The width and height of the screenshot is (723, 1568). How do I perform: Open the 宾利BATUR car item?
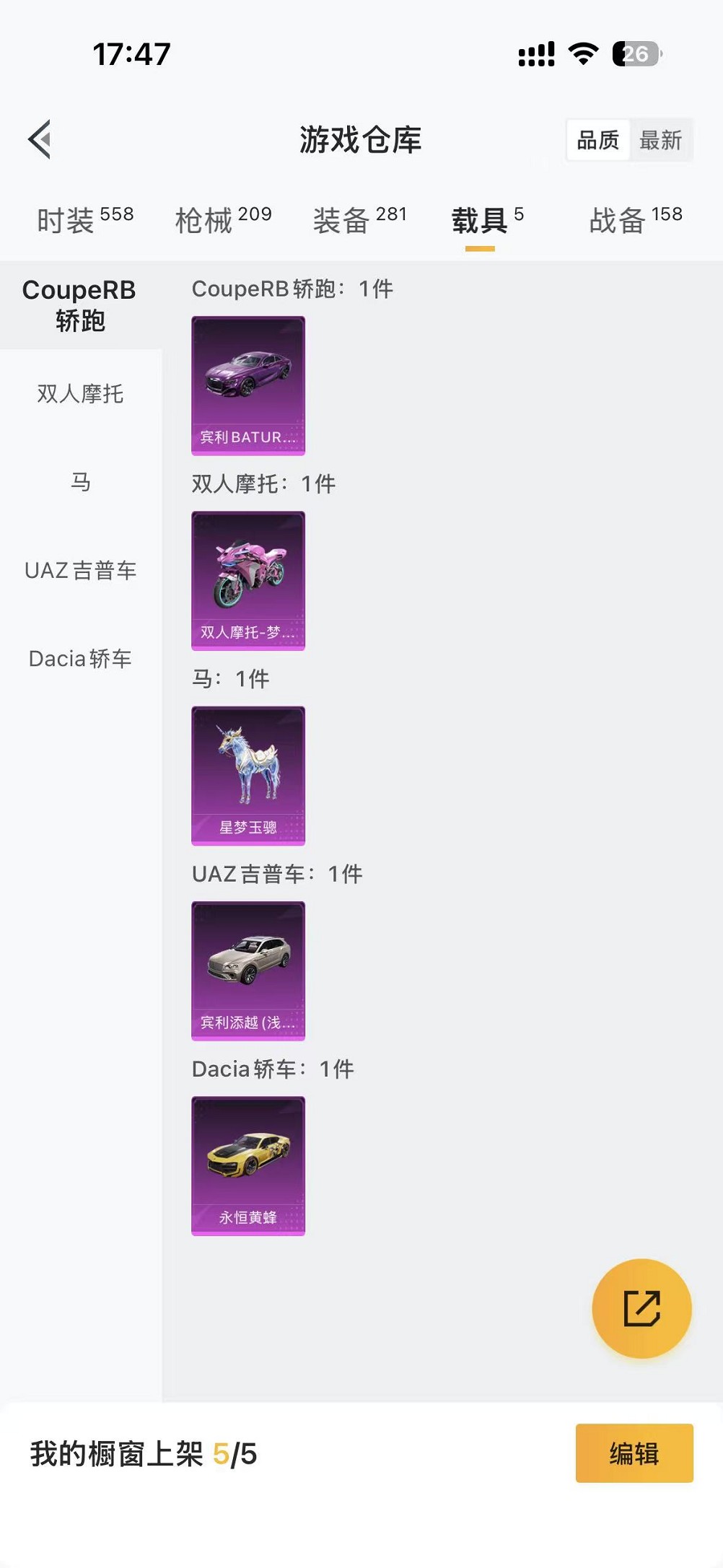point(248,385)
